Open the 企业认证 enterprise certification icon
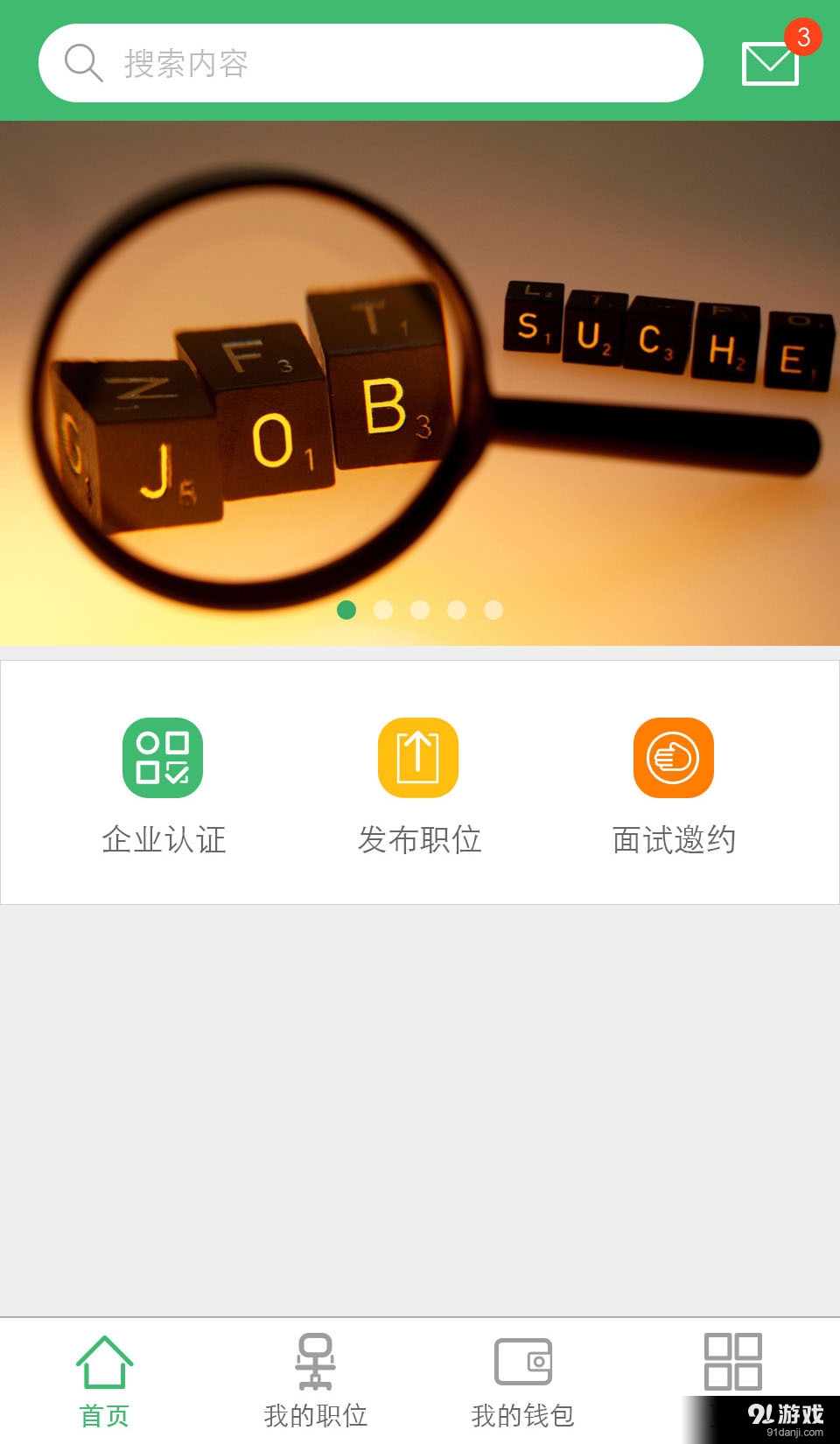Screen dimensions: 840x1444 pos(163,756)
